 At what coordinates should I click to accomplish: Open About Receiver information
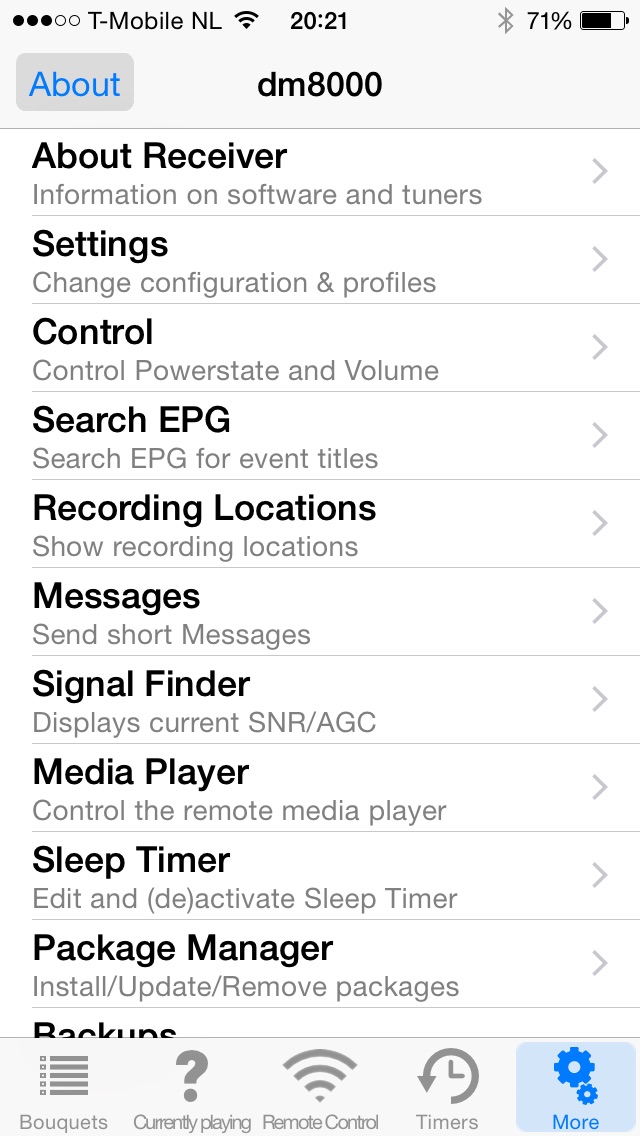[x=320, y=172]
